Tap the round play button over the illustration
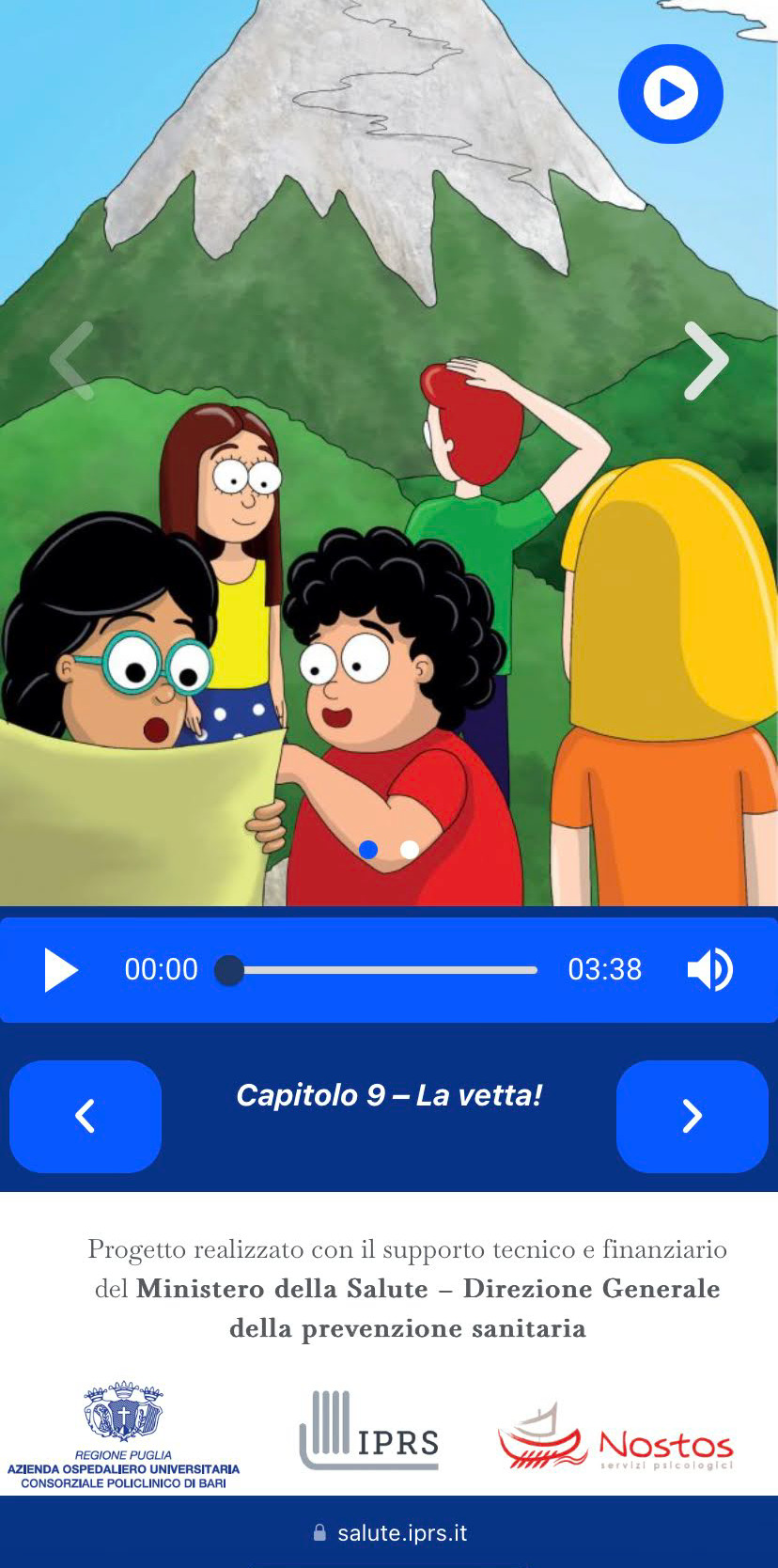The image size is (778, 1568). pos(671,93)
